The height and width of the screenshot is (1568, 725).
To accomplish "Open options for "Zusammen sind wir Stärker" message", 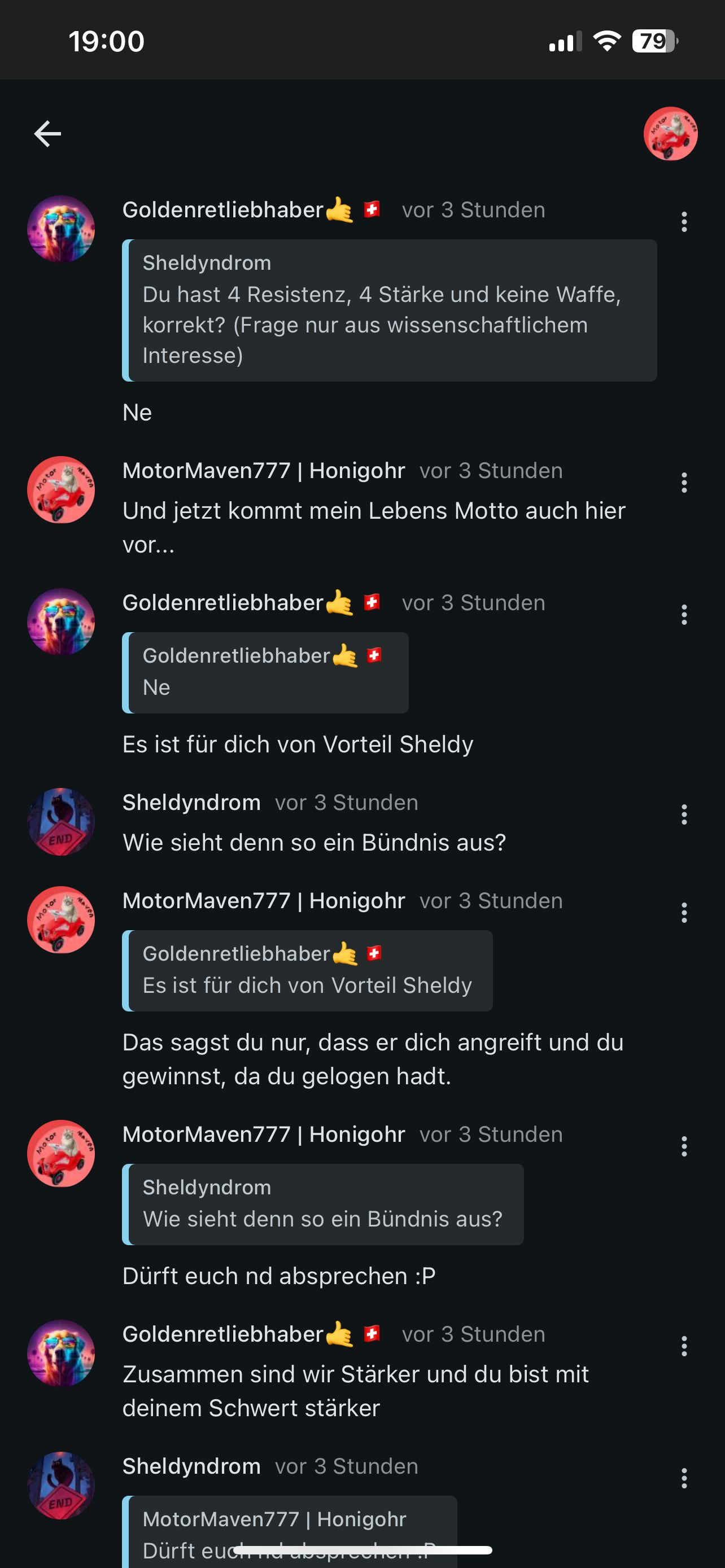I will tap(684, 1346).
